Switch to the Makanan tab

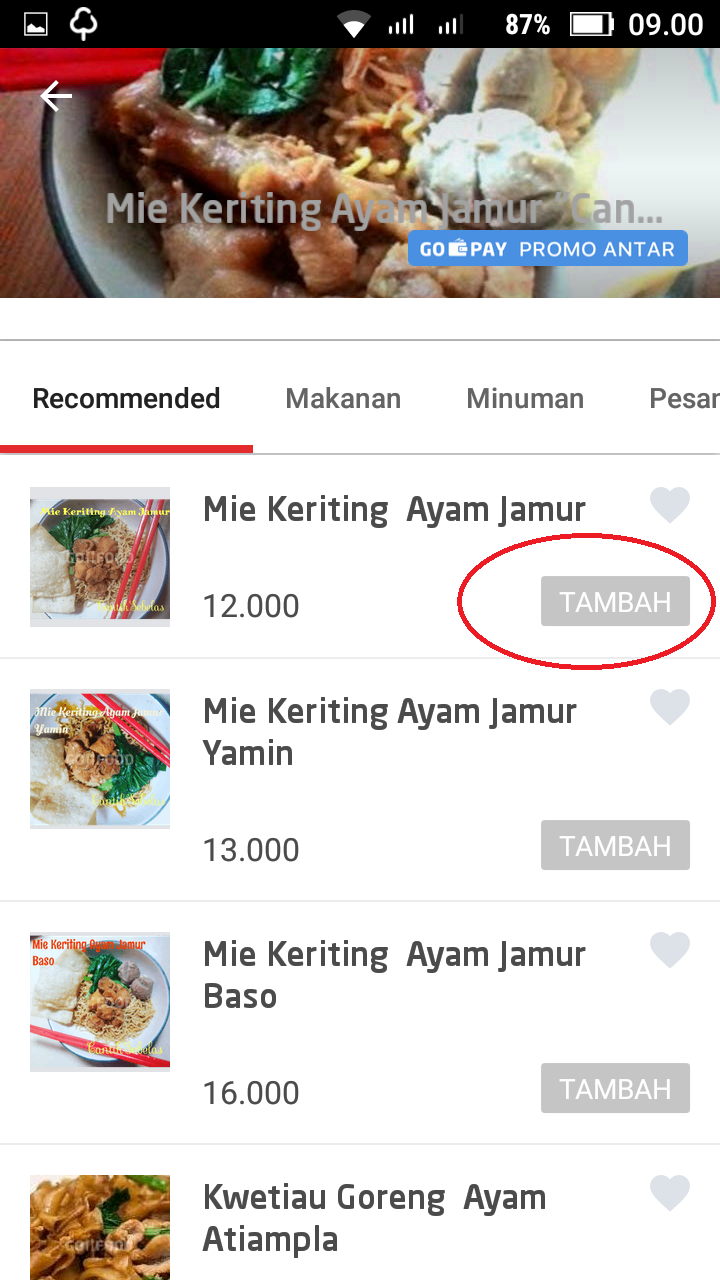point(343,399)
